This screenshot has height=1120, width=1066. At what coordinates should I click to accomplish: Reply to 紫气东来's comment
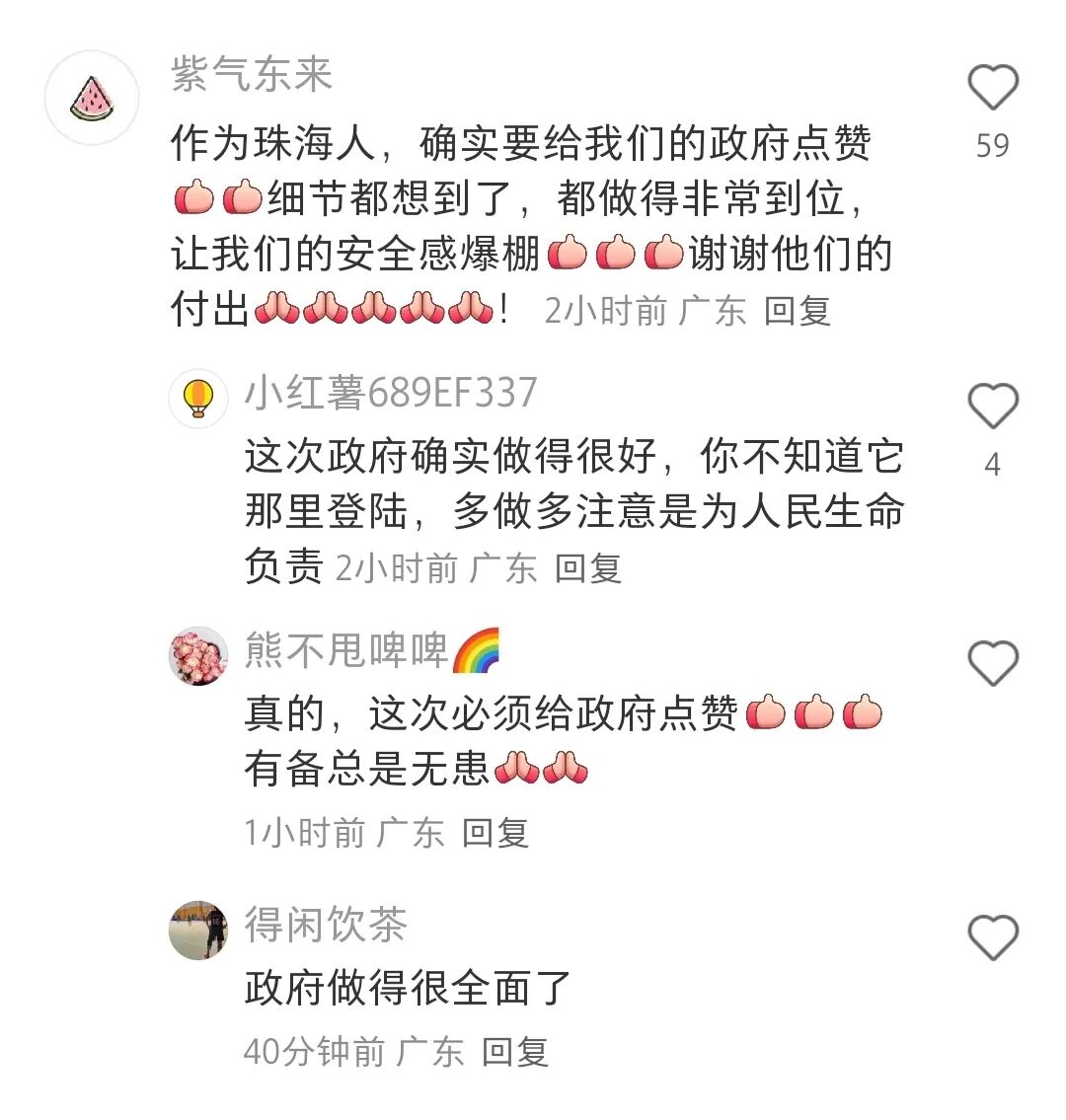click(798, 311)
